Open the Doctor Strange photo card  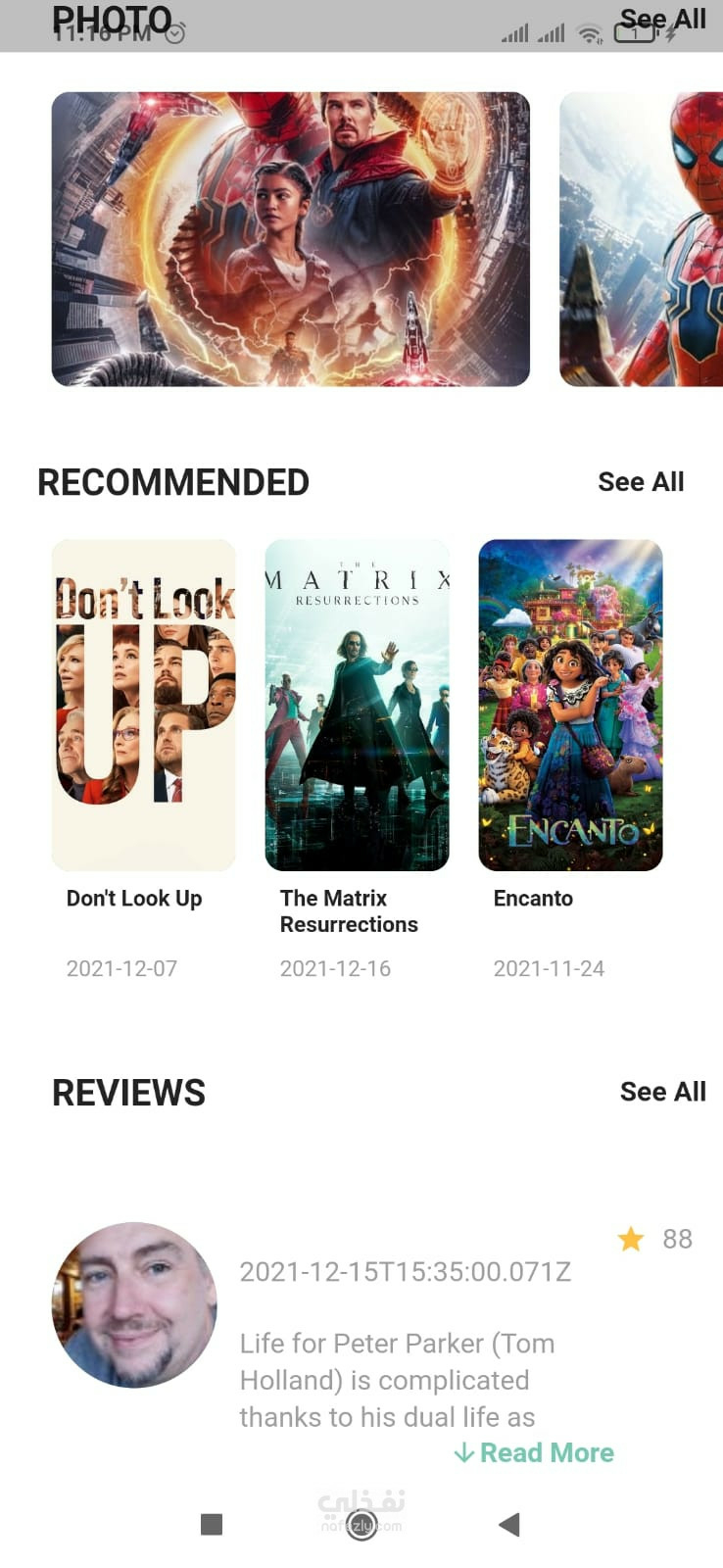(x=291, y=239)
